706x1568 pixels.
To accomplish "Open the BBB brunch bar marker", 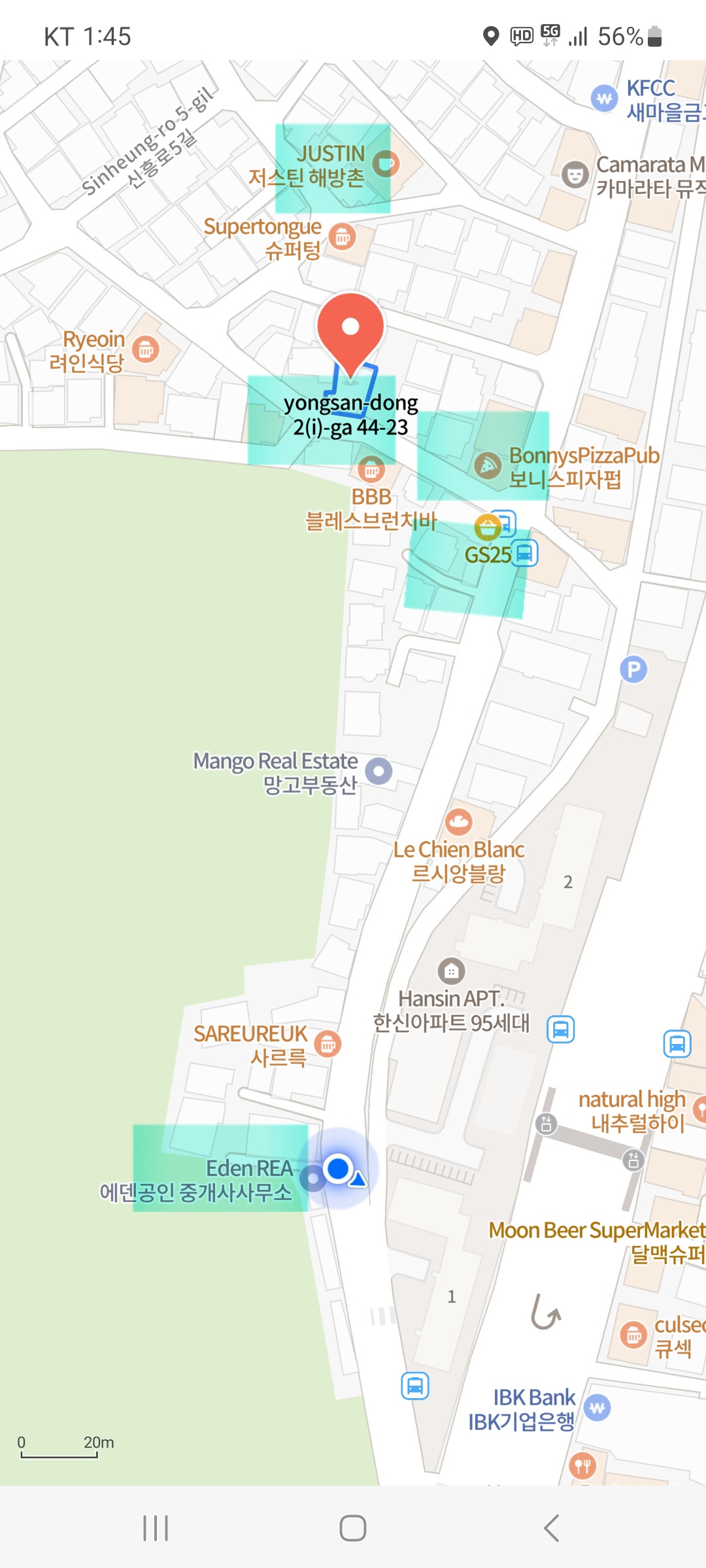I will pos(371,468).
